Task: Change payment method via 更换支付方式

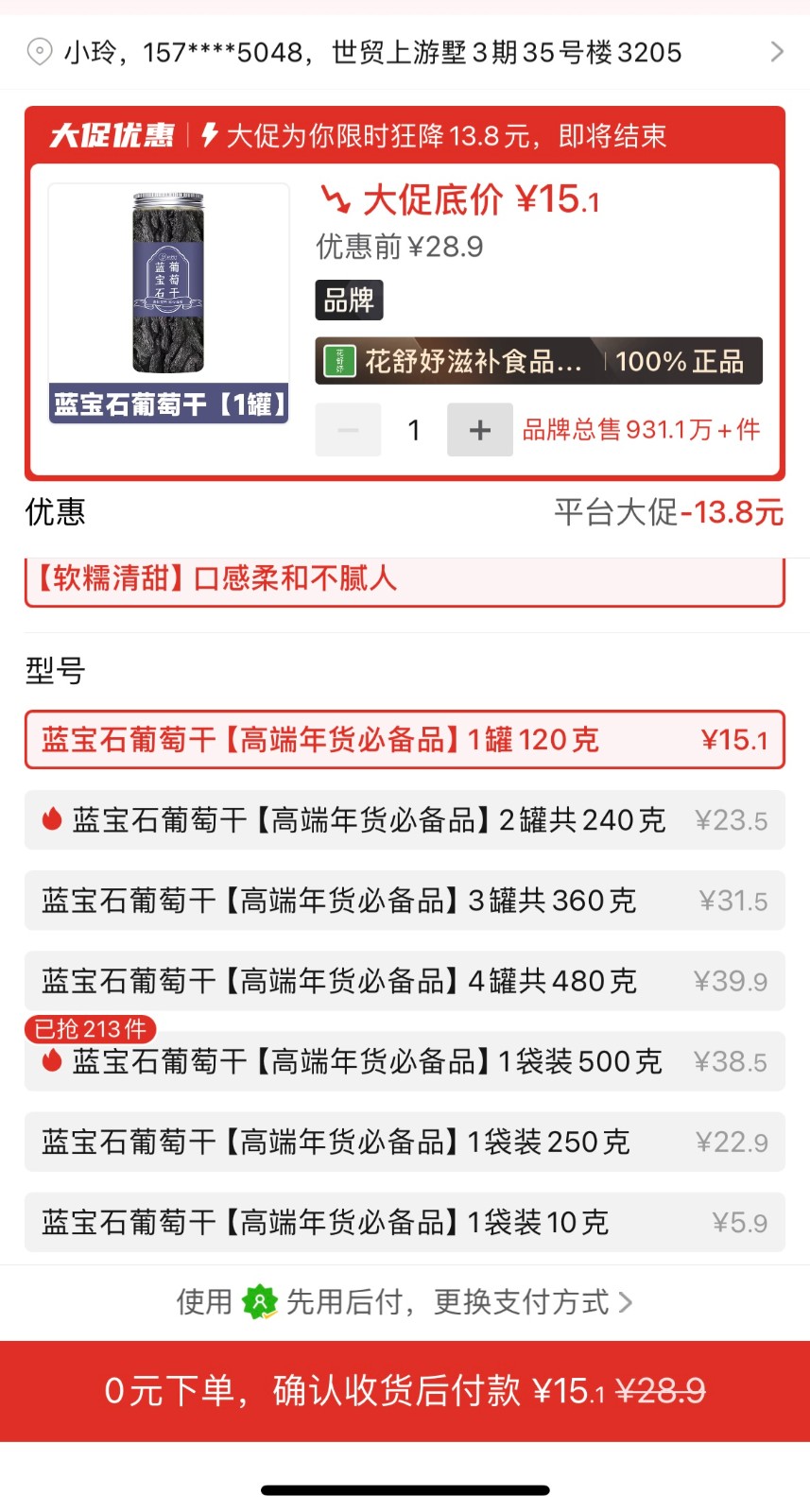Action: pos(529,1302)
